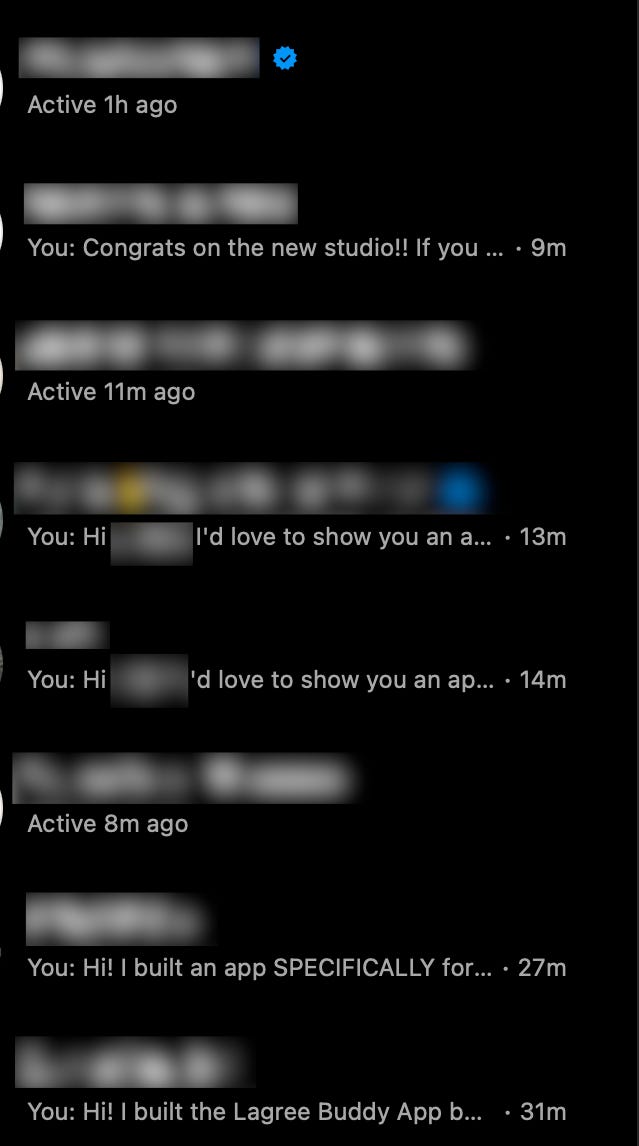This screenshot has height=1146, width=639.
Task: Open the chat mentioning Lagree Buddy App
Action: click(320, 1083)
